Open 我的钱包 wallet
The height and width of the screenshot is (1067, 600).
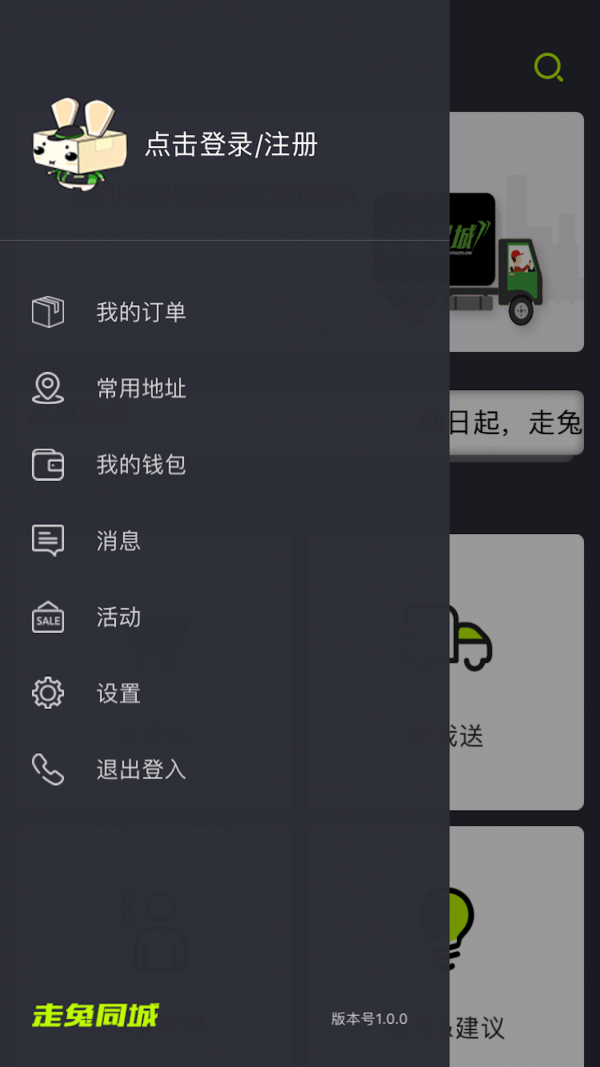[141, 465]
